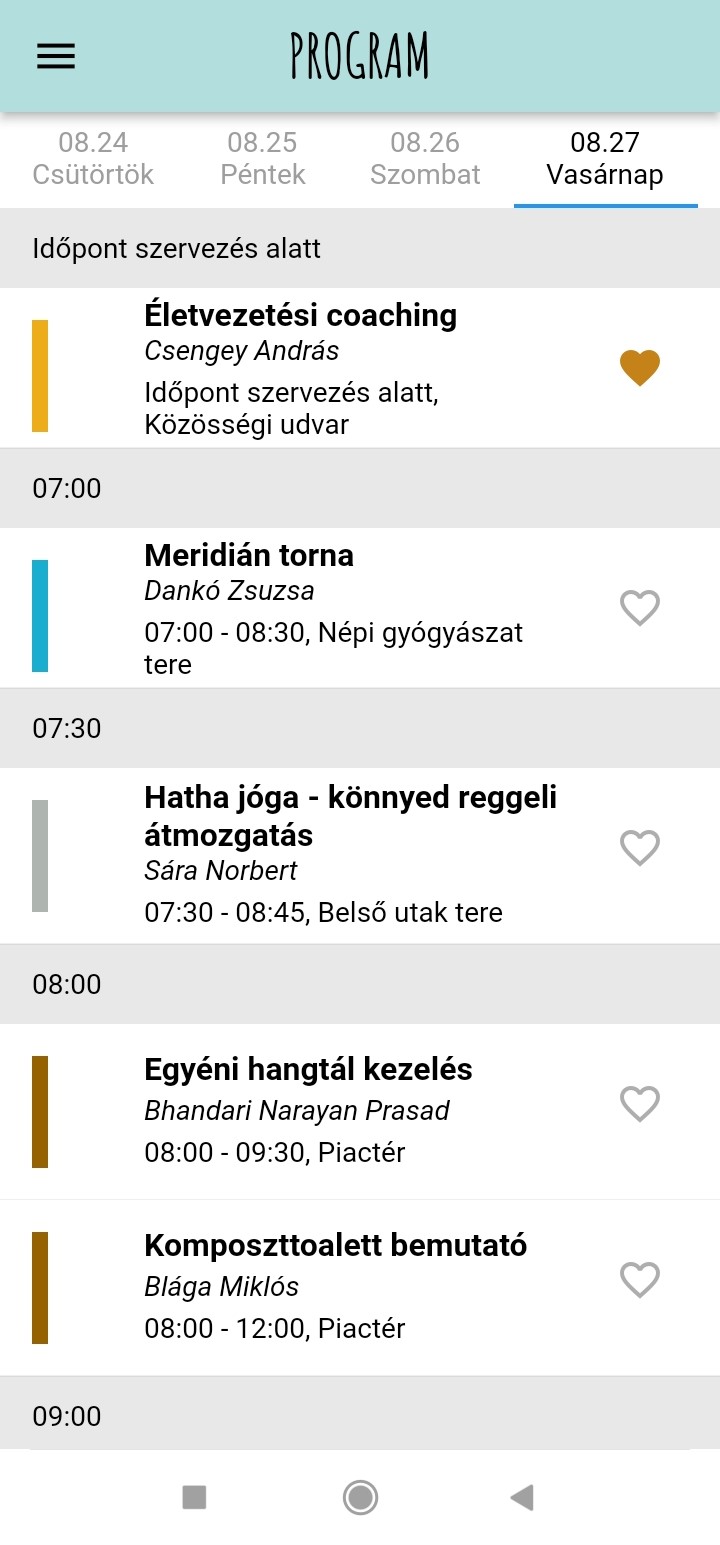Unfavorite Életvezetési coaching with the heart
The image size is (720, 1545).
pyautogui.click(x=640, y=368)
